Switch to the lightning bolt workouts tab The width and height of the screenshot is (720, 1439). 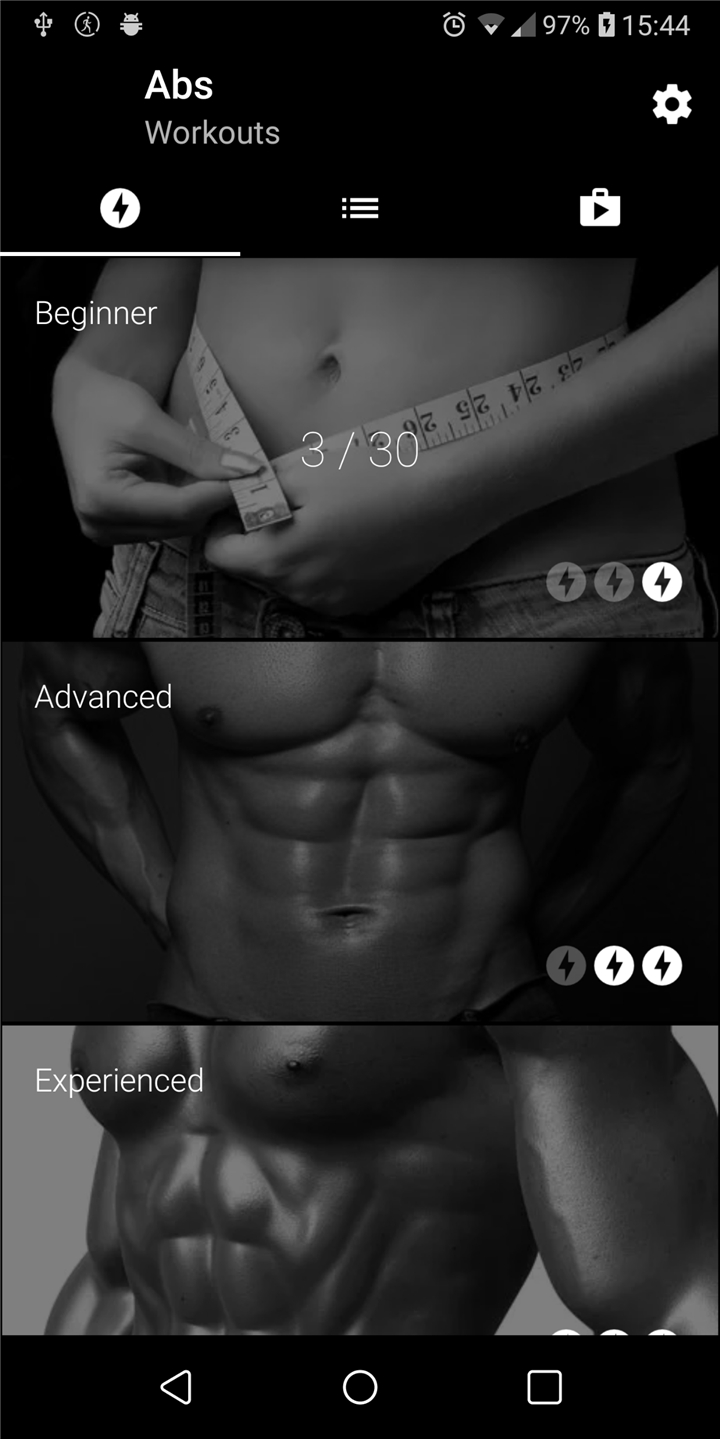[x=120, y=208]
